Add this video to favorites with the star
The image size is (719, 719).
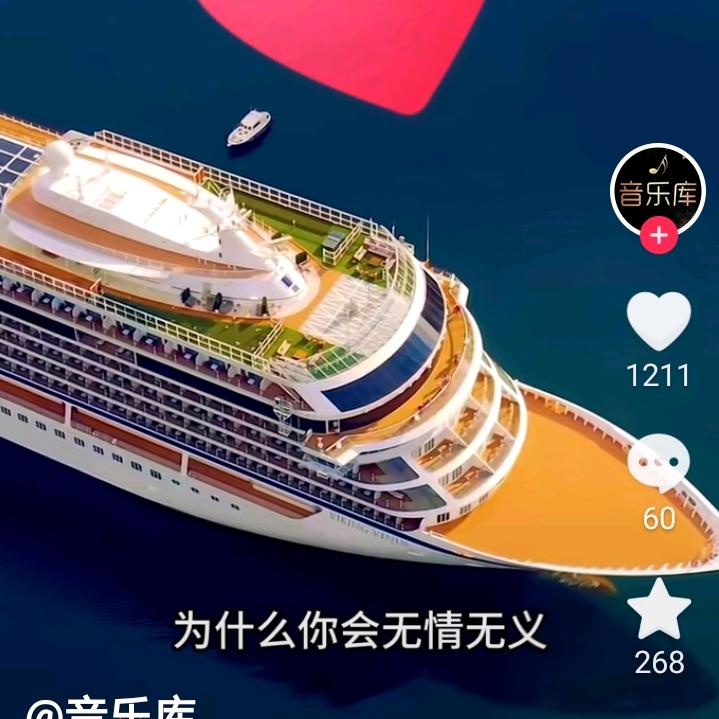658,609
